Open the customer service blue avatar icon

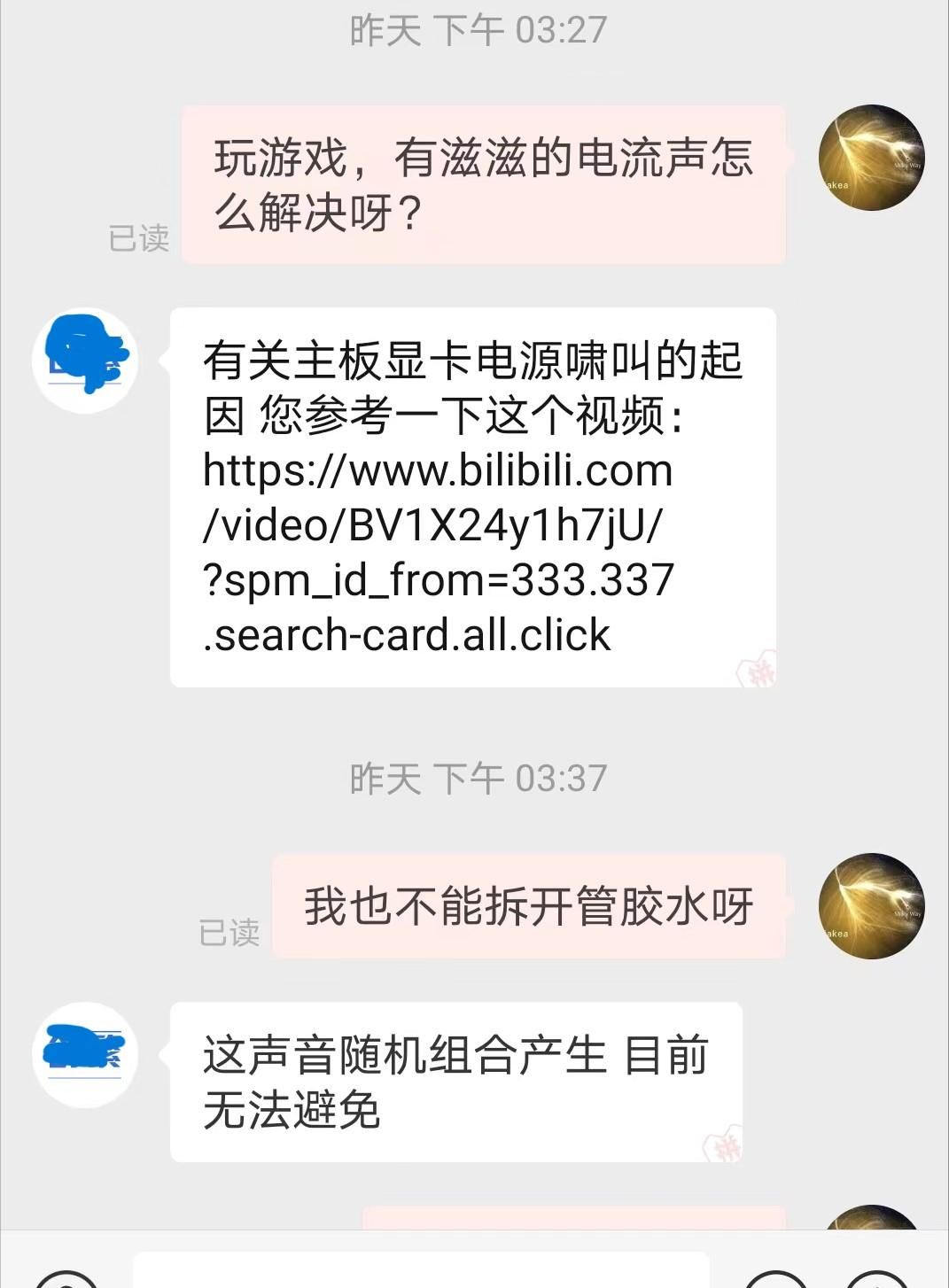84,361
